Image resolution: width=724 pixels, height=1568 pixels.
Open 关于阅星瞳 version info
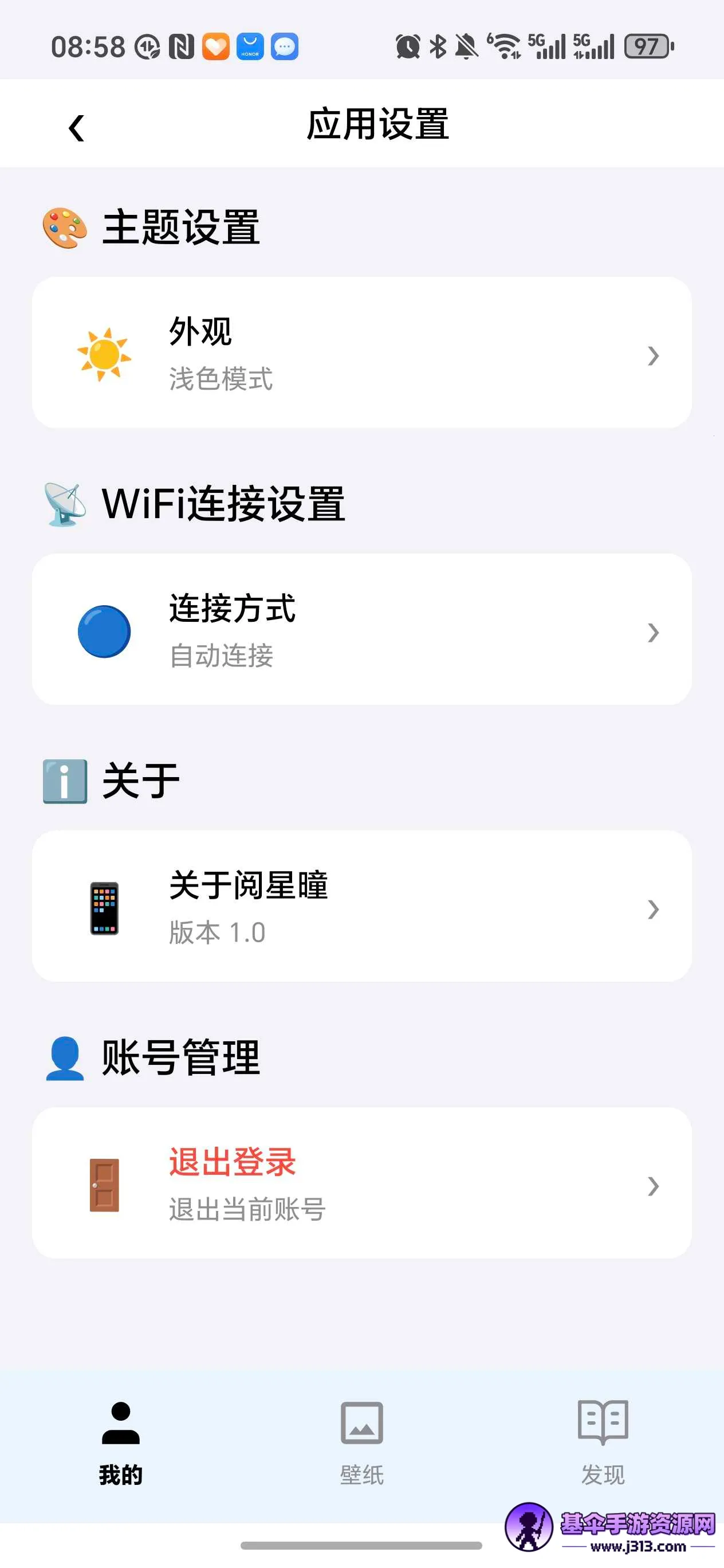pyautogui.click(x=361, y=906)
